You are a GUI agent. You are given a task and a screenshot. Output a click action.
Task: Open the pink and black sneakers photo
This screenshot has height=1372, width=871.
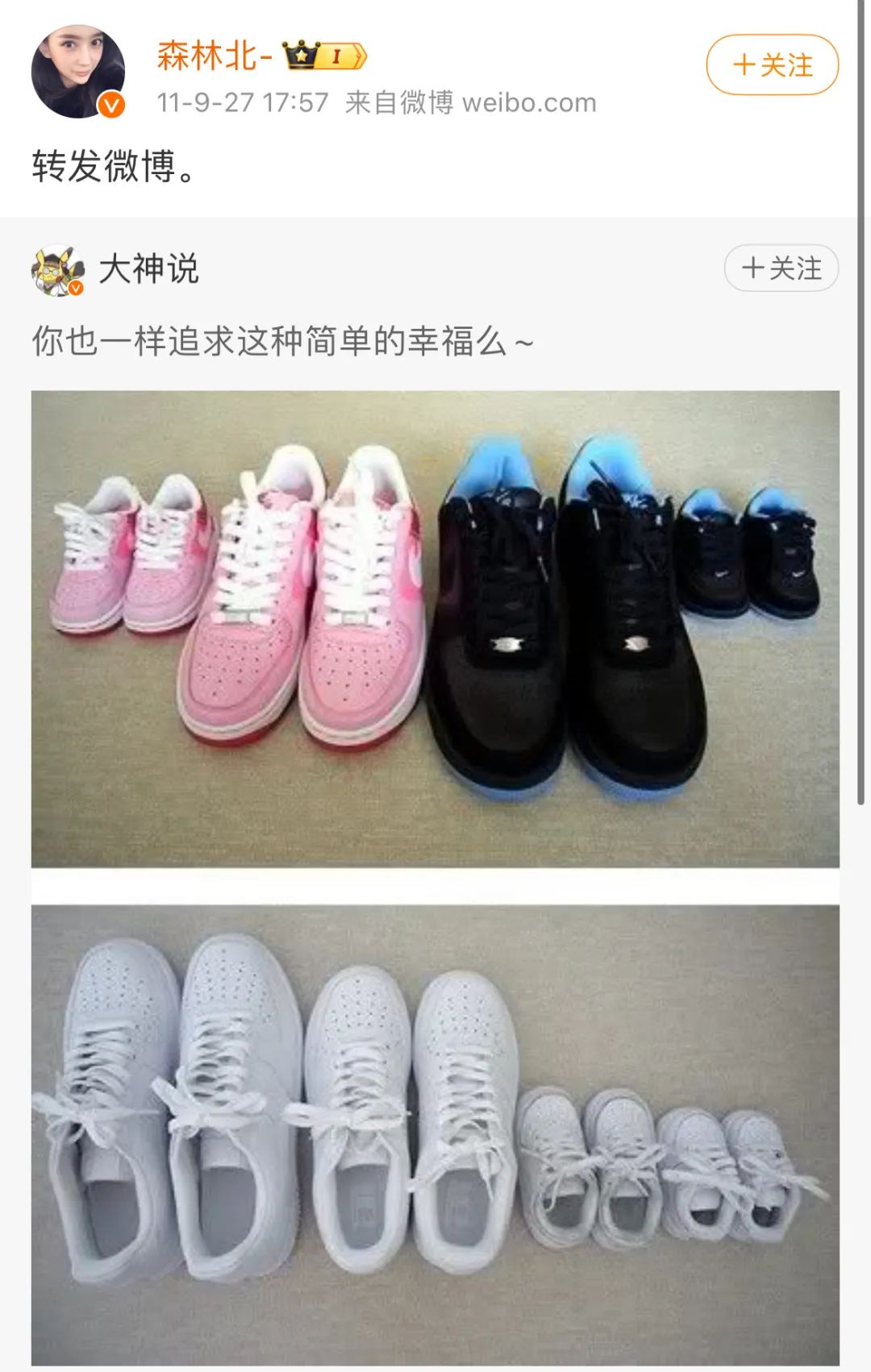click(x=435, y=629)
